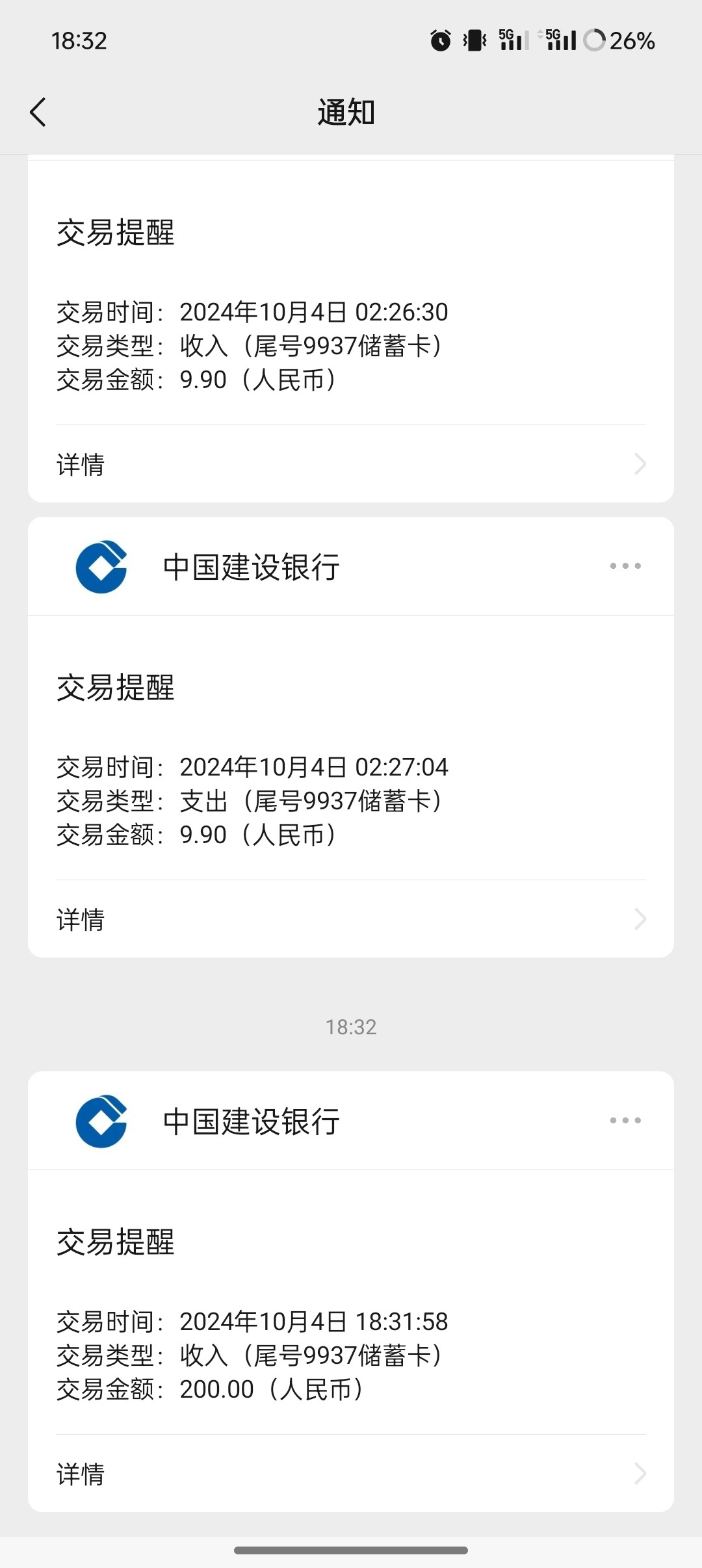Open more options on the 18:31:58 bank card
The height and width of the screenshot is (1568, 702).
coord(625,1121)
